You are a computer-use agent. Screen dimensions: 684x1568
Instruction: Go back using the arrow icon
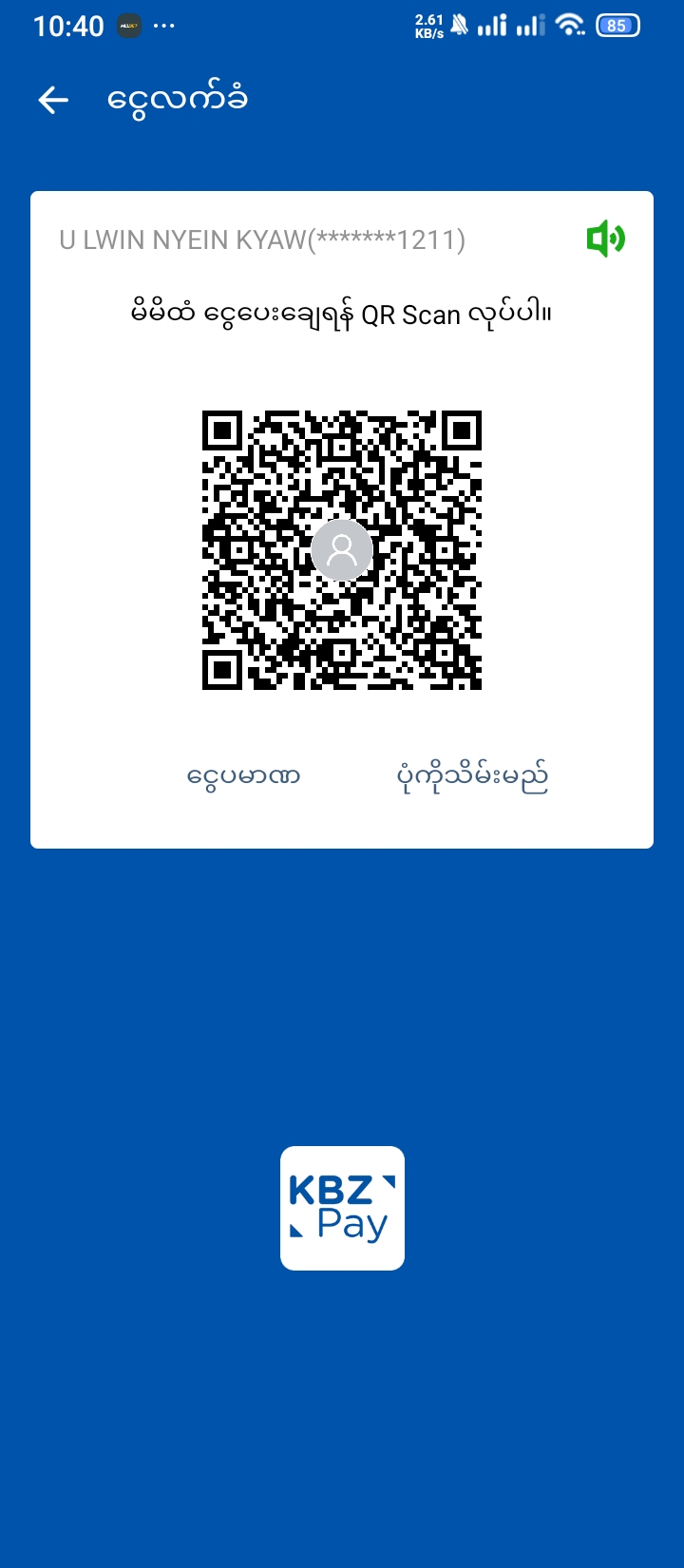click(53, 100)
